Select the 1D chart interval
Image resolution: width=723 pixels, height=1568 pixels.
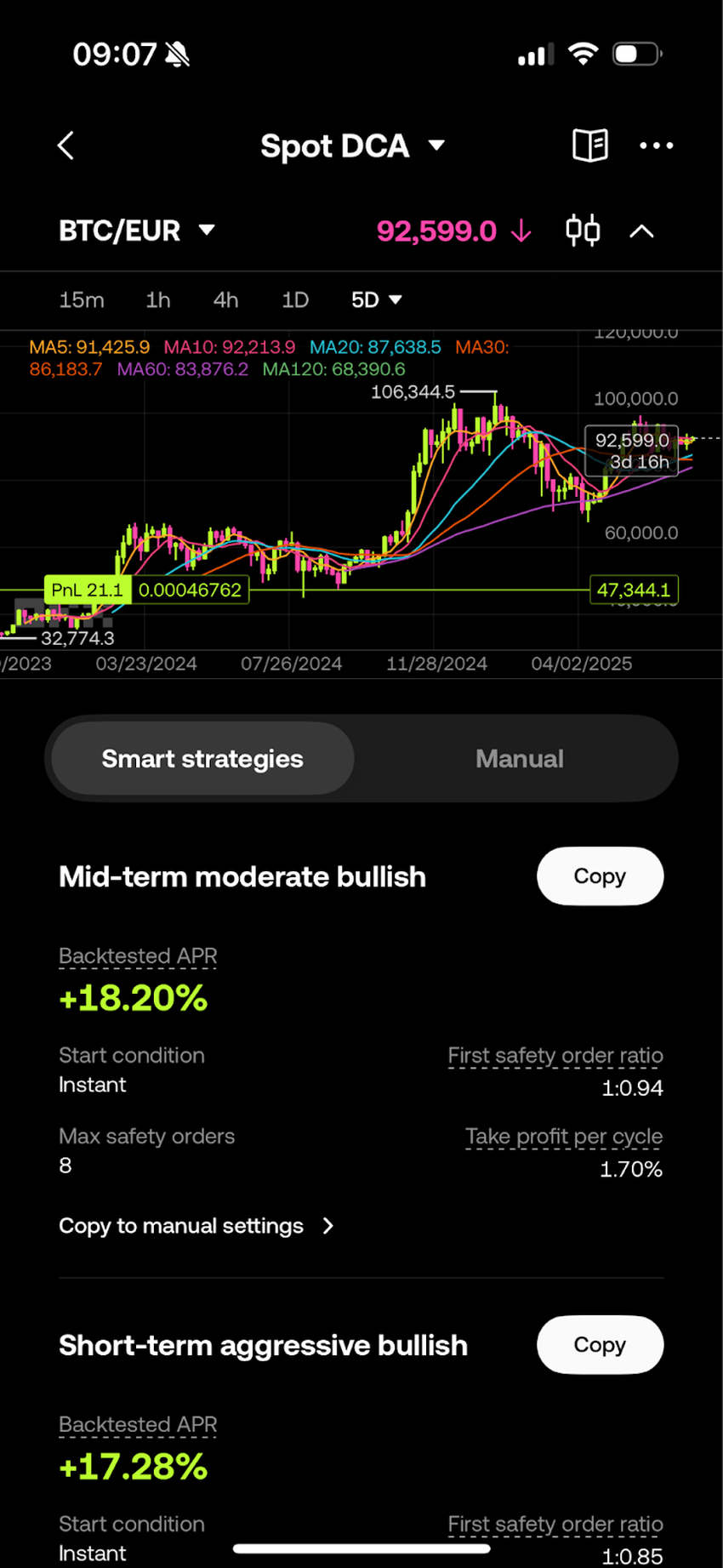[295, 300]
